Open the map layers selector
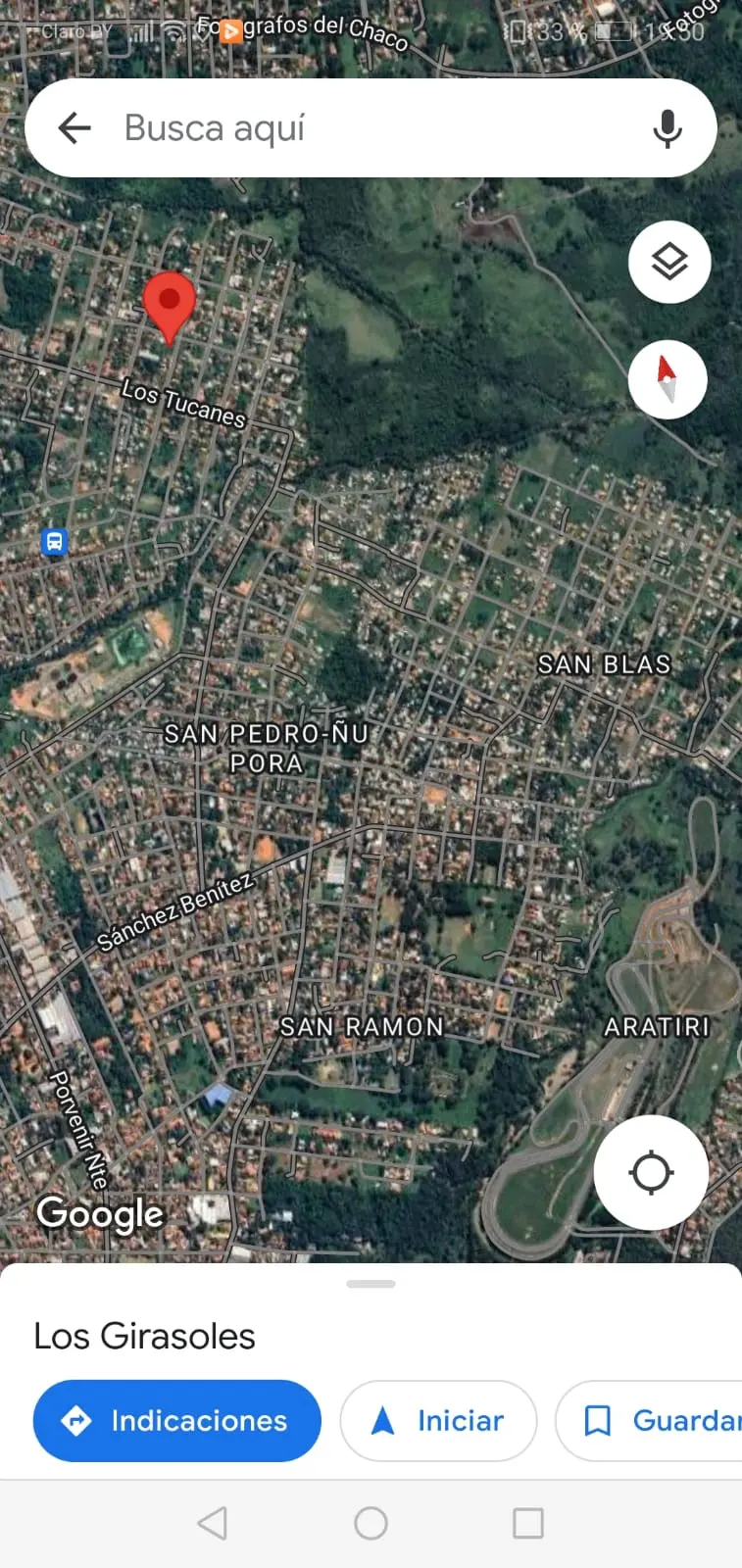The image size is (742, 1568). [x=669, y=262]
